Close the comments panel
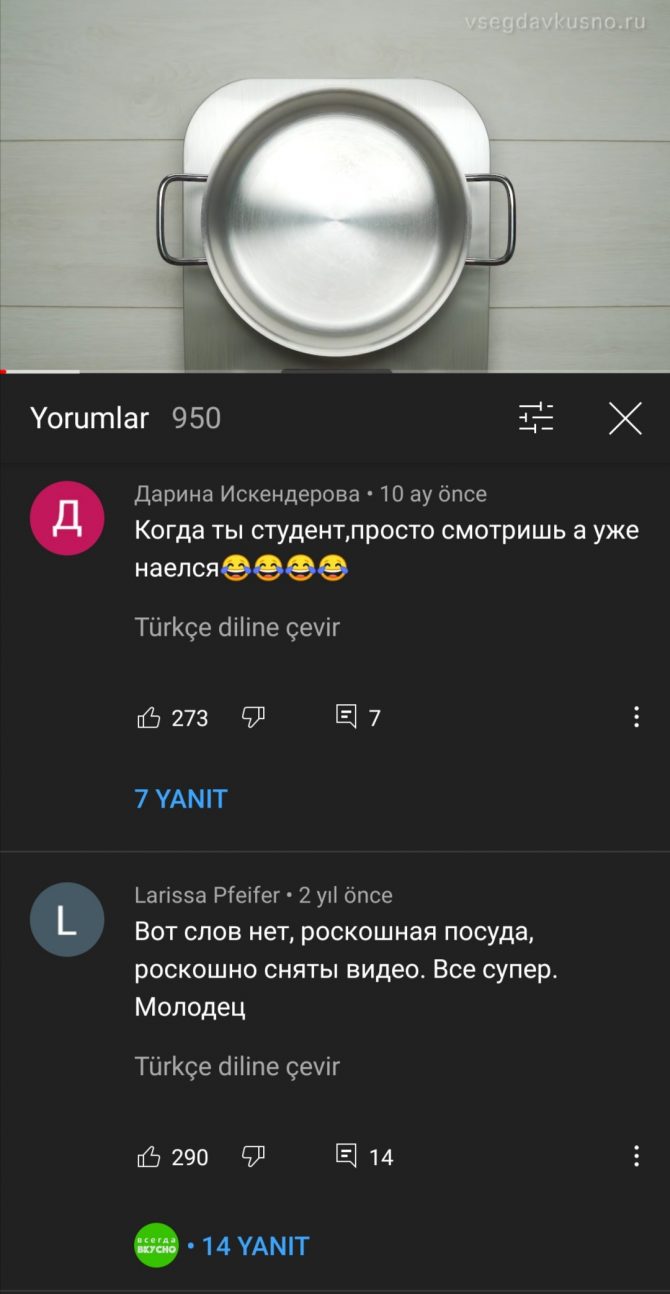This screenshot has height=1294, width=670. coord(625,418)
